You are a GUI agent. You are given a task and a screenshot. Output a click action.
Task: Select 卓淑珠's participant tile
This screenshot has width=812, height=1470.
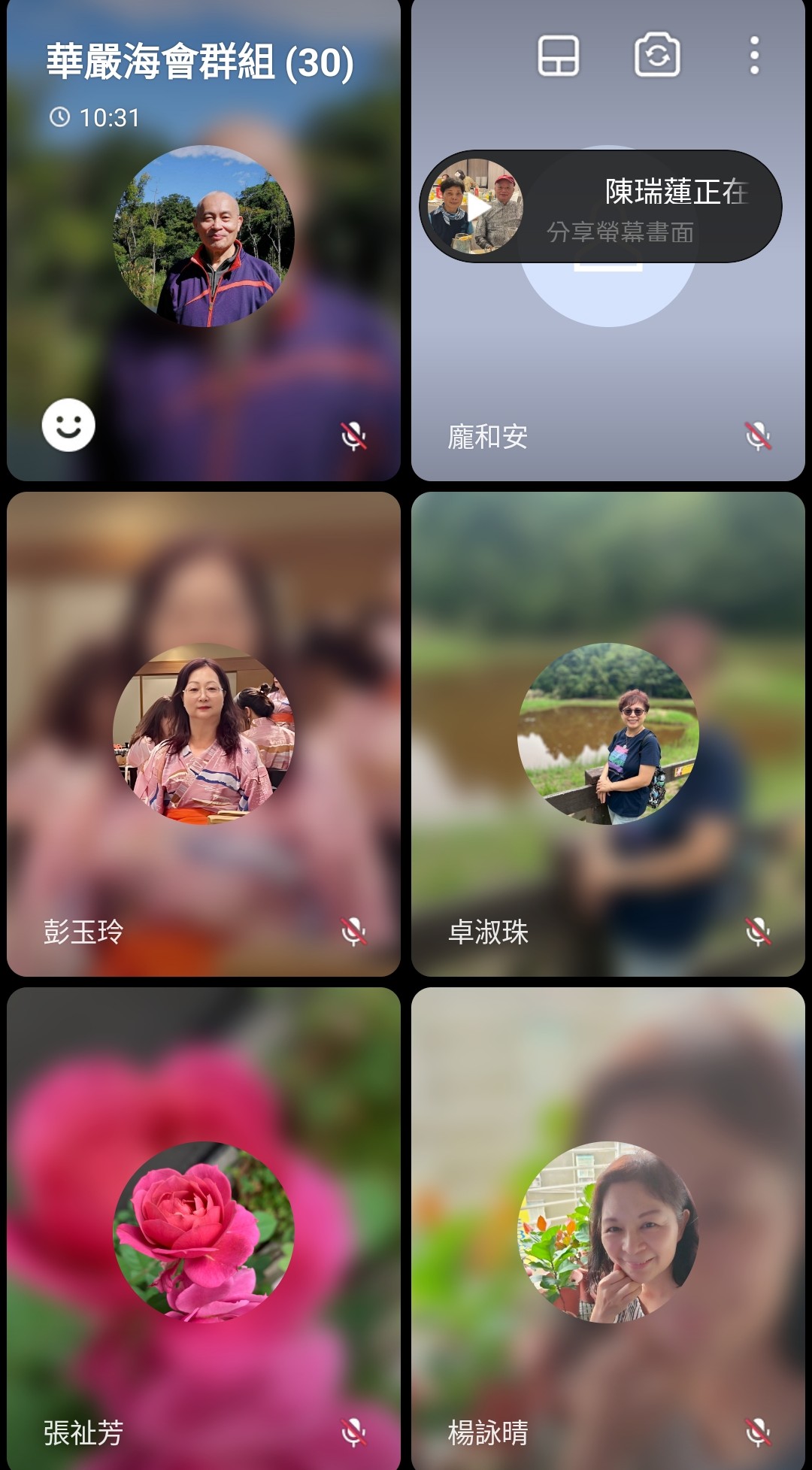point(607,734)
